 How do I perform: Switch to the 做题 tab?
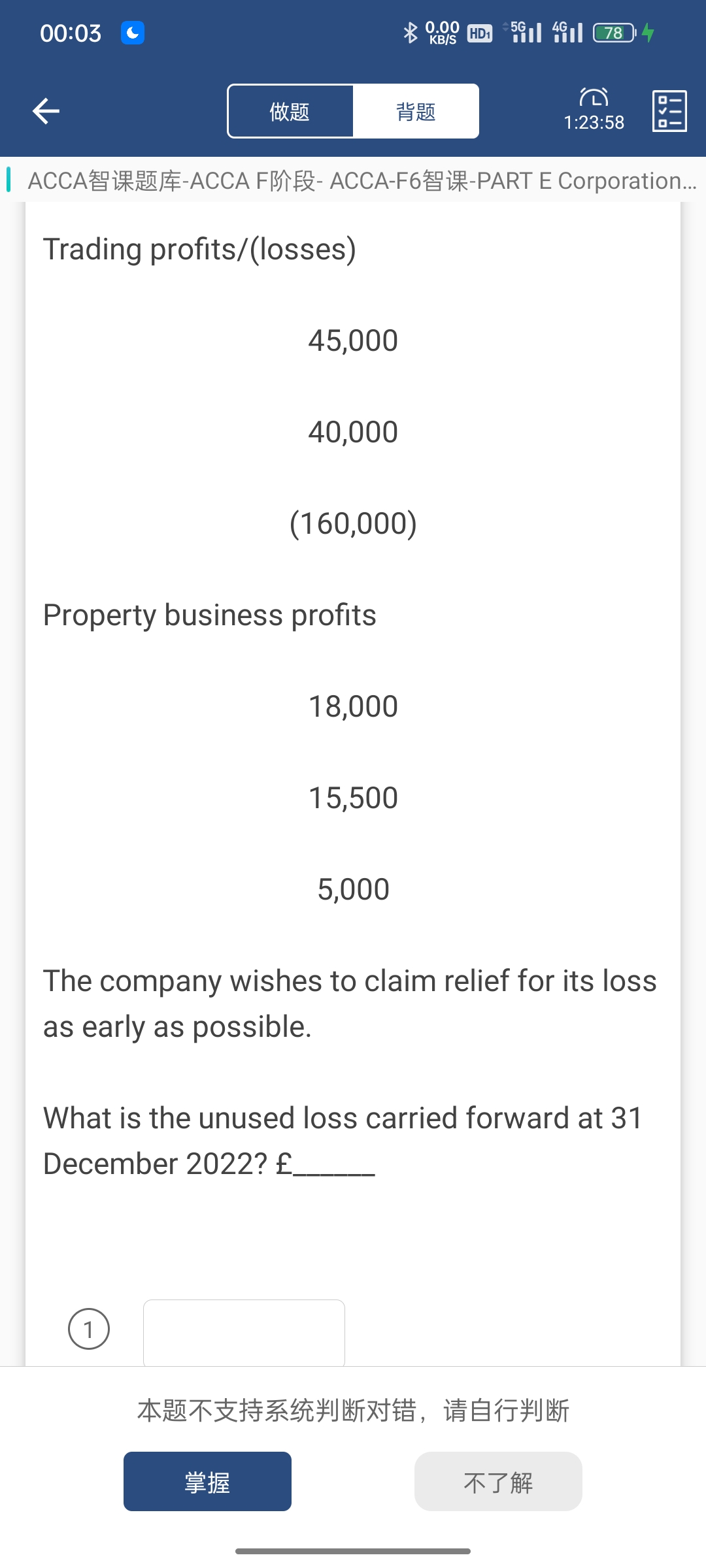290,111
